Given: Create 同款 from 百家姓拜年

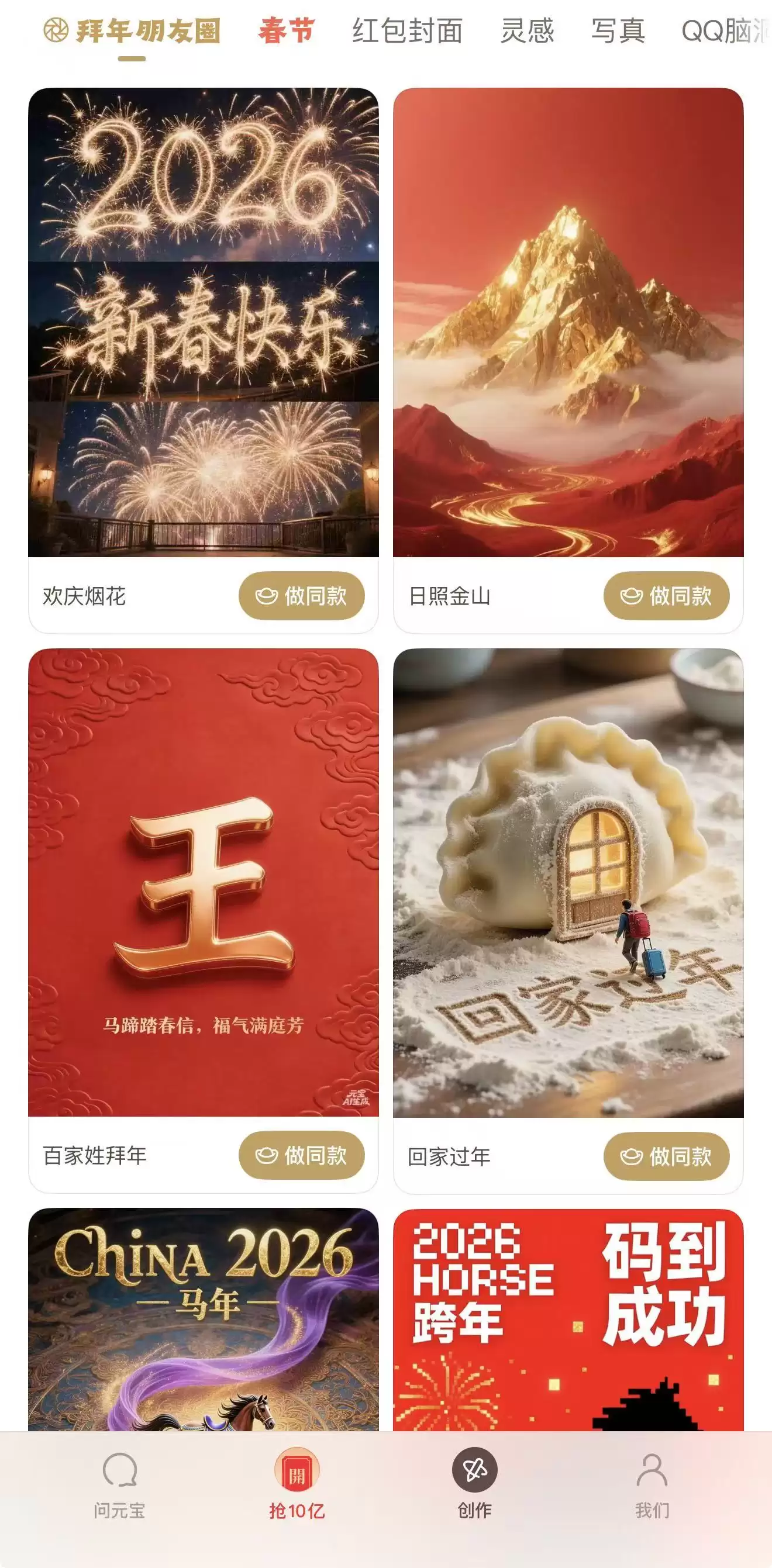Looking at the screenshot, I should click(301, 1155).
